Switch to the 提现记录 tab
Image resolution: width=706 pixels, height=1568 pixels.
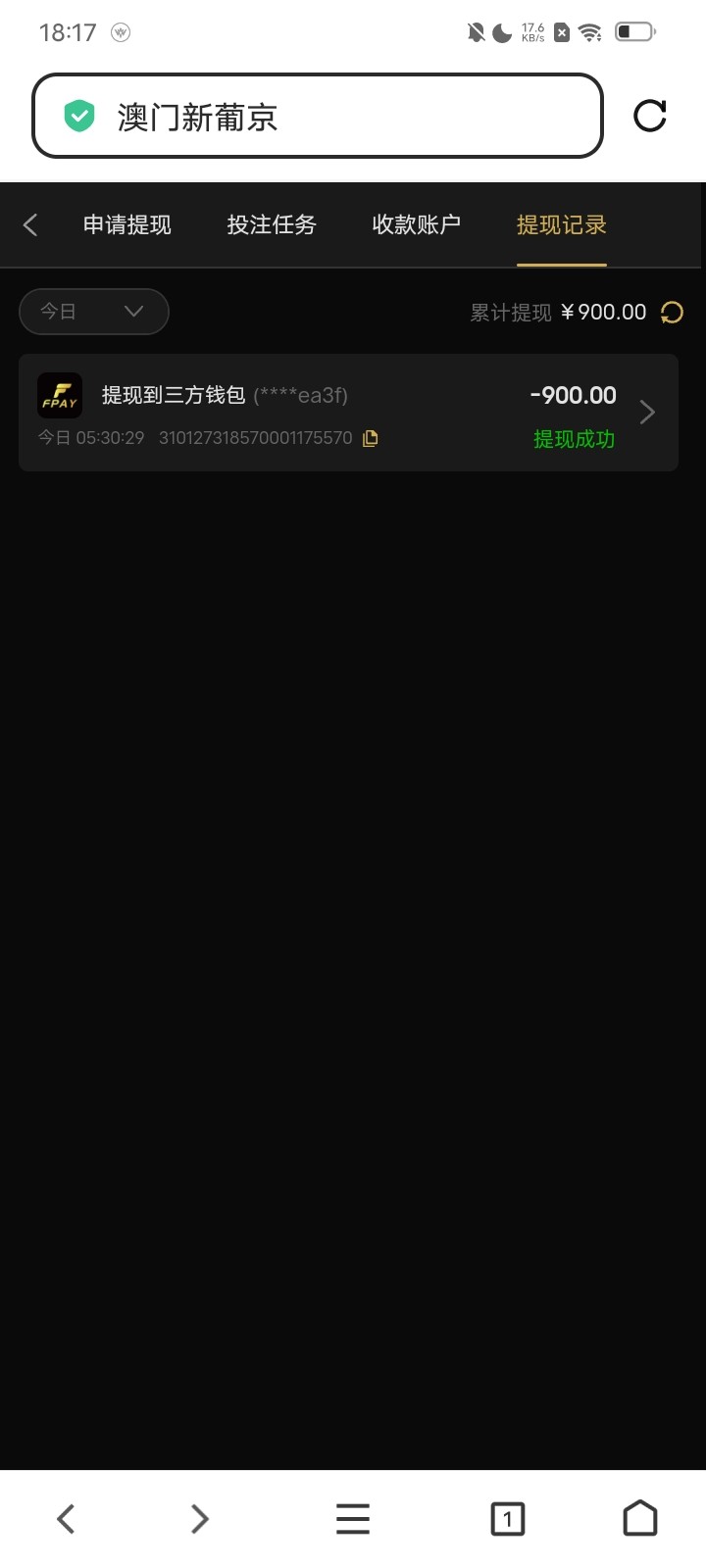[562, 224]
